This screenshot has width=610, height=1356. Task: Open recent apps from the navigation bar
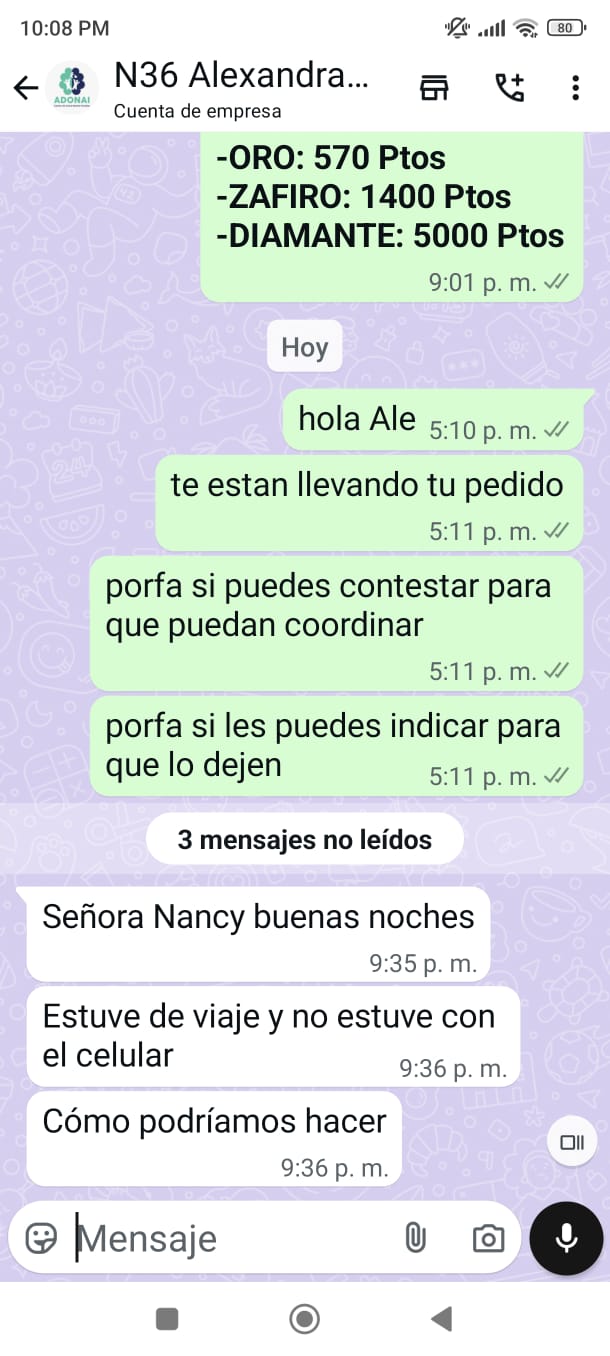pyautogui.click(x=167, y=1319)
